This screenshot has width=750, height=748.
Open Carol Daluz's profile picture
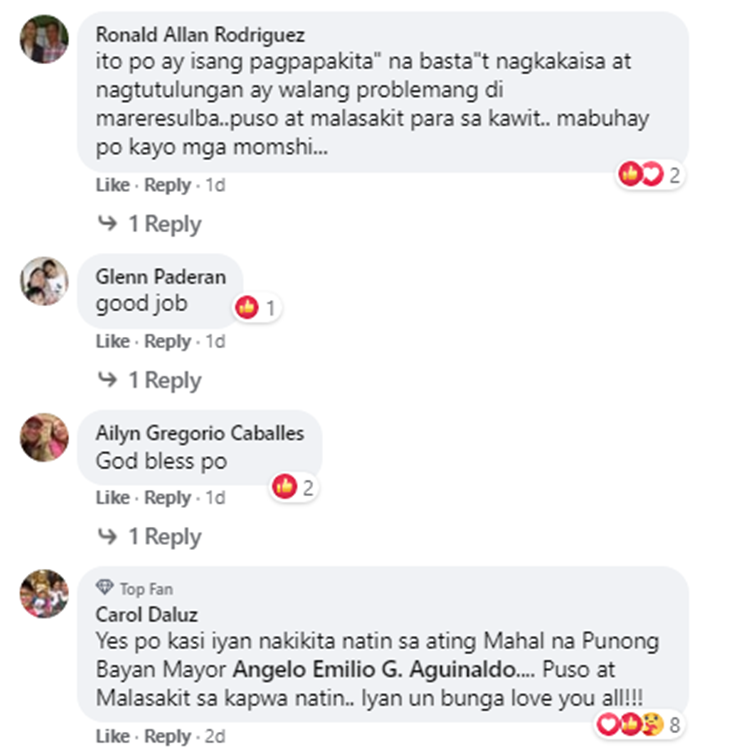44,594
